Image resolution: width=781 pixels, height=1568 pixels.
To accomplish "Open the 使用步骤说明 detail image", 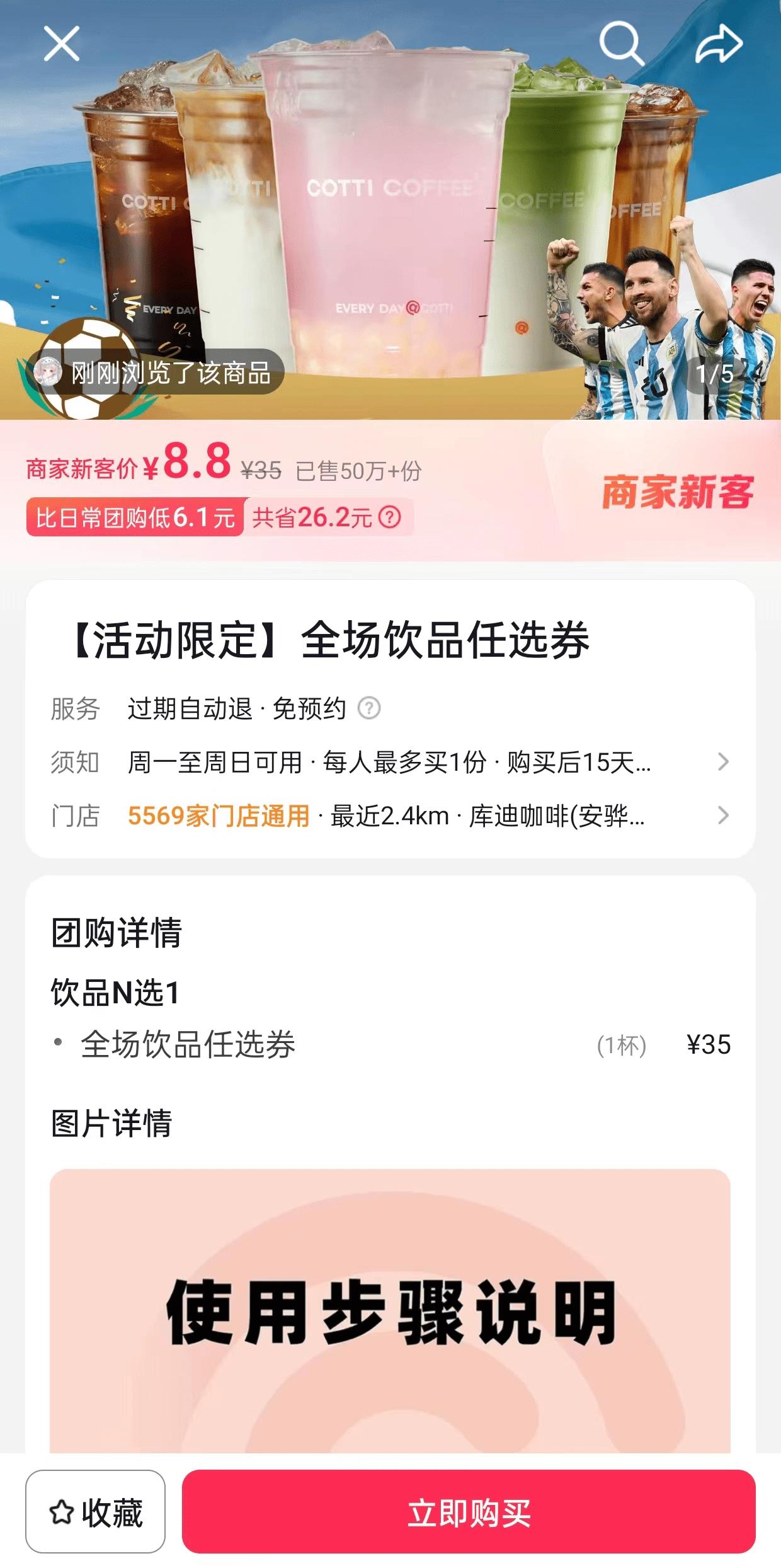I will click(390, 1311).
